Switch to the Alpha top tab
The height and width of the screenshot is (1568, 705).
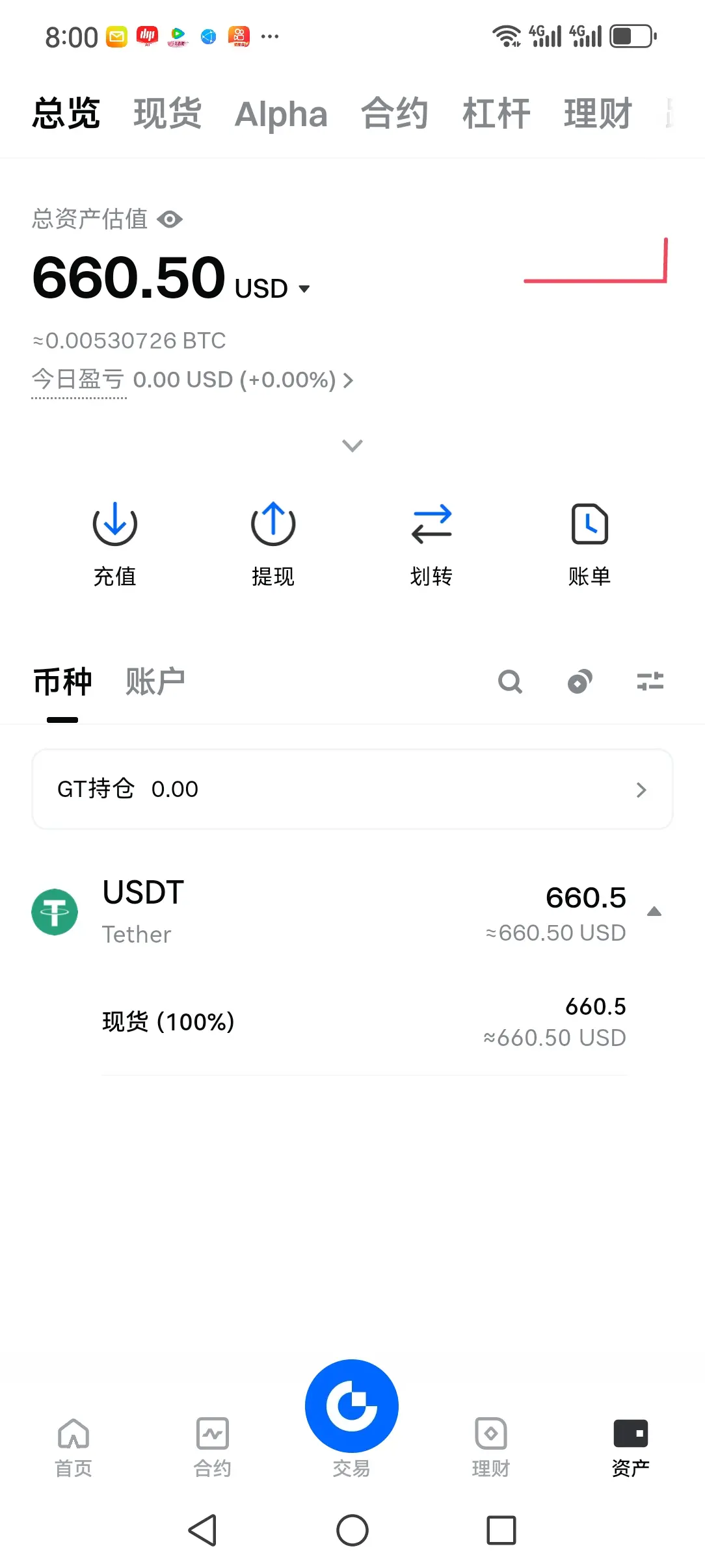click(280, 114)
